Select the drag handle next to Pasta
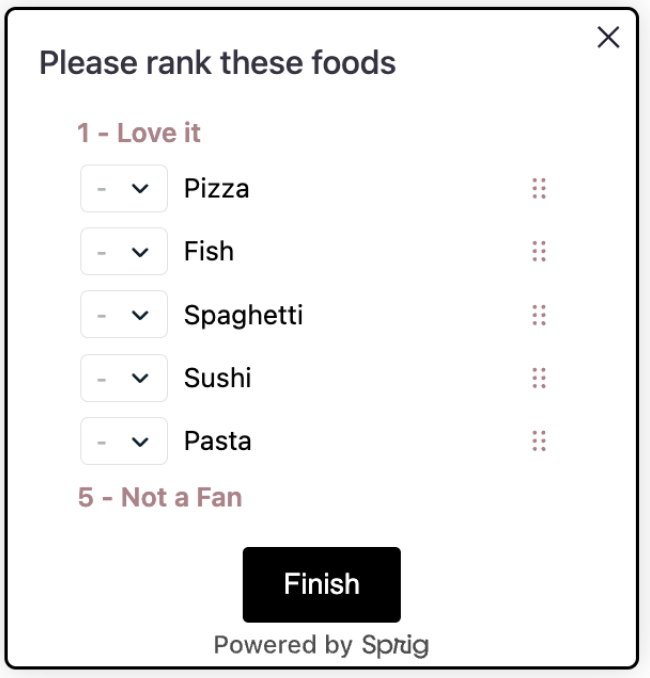650x678 pixels. pos(539,441)
